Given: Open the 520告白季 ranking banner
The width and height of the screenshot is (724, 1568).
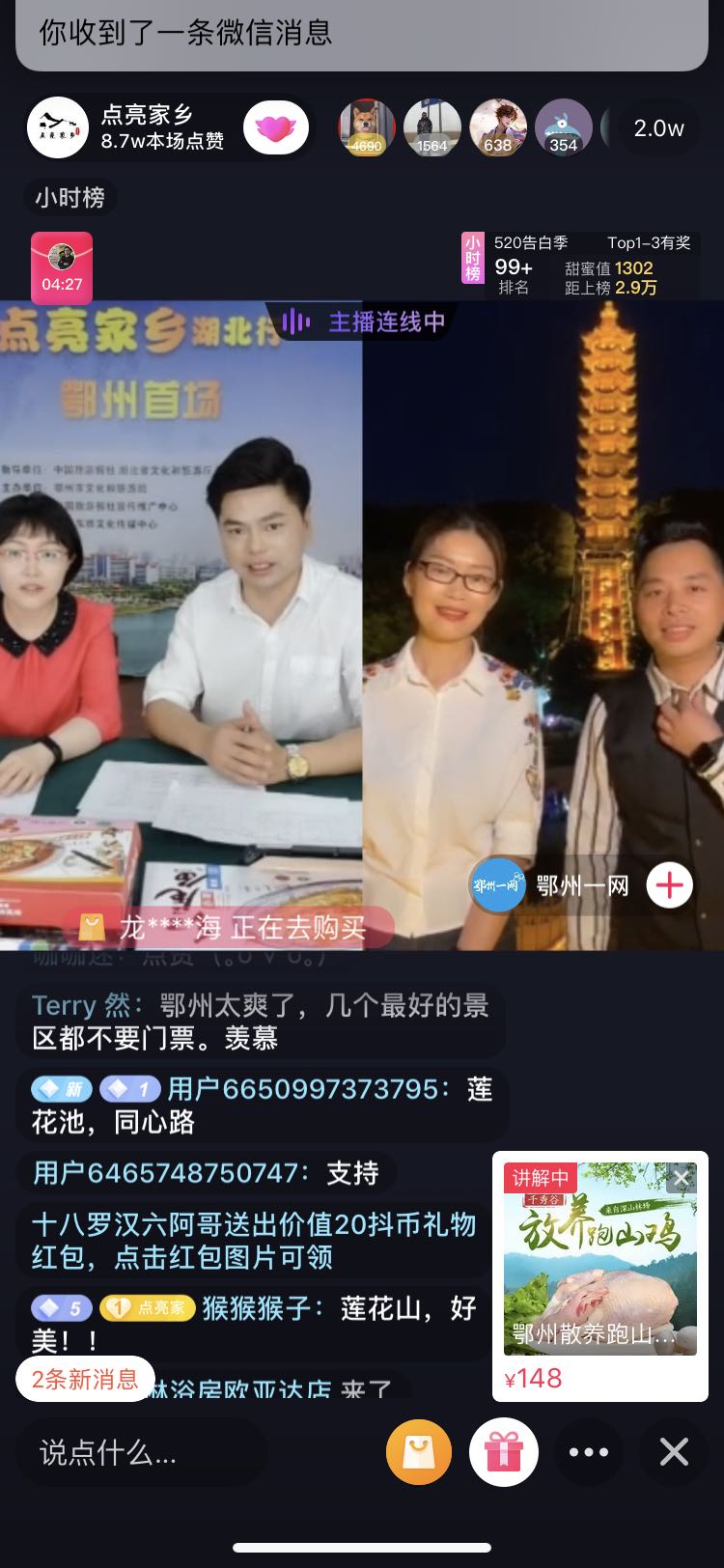Looking at the screenshot, I should click(579, 266).
